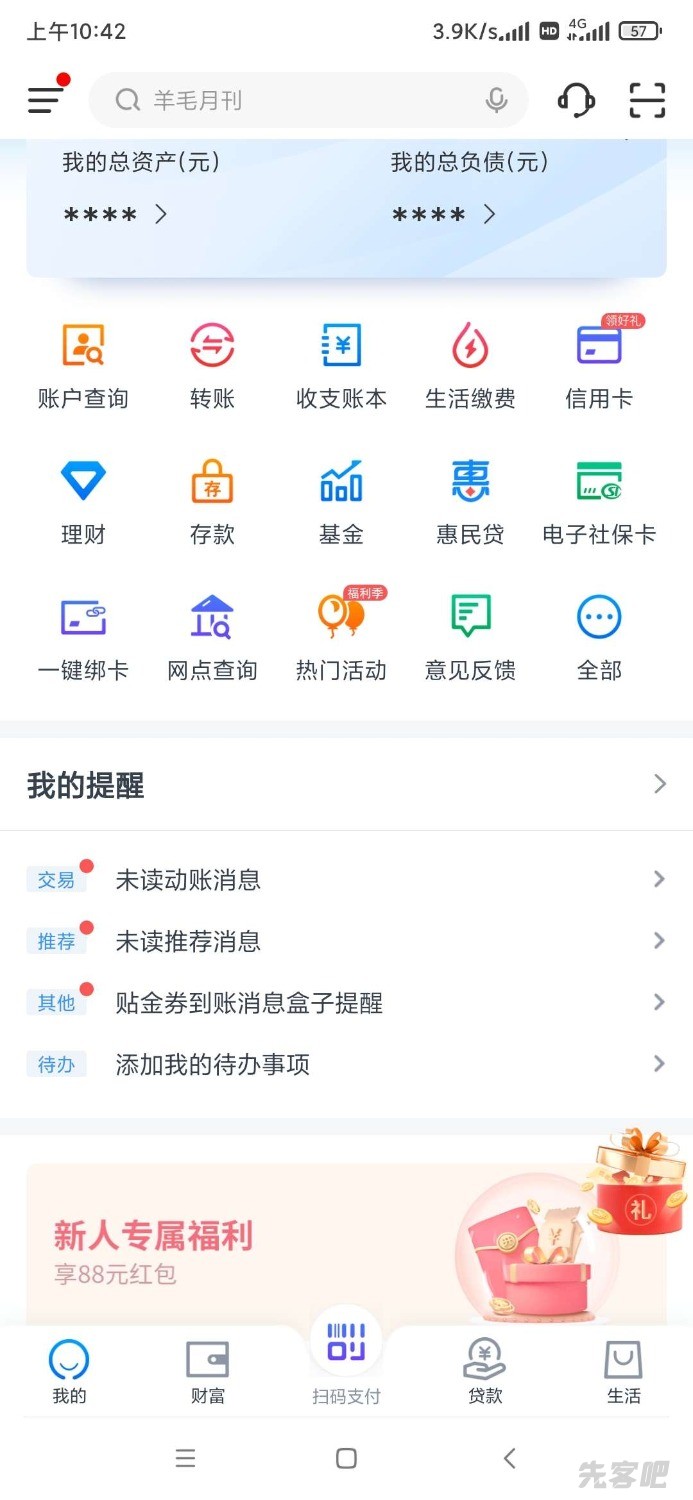The height and width of the screenshot is (1500, 693).
Task: Open 账户查询 account inquiry
Action: [83, 365]
